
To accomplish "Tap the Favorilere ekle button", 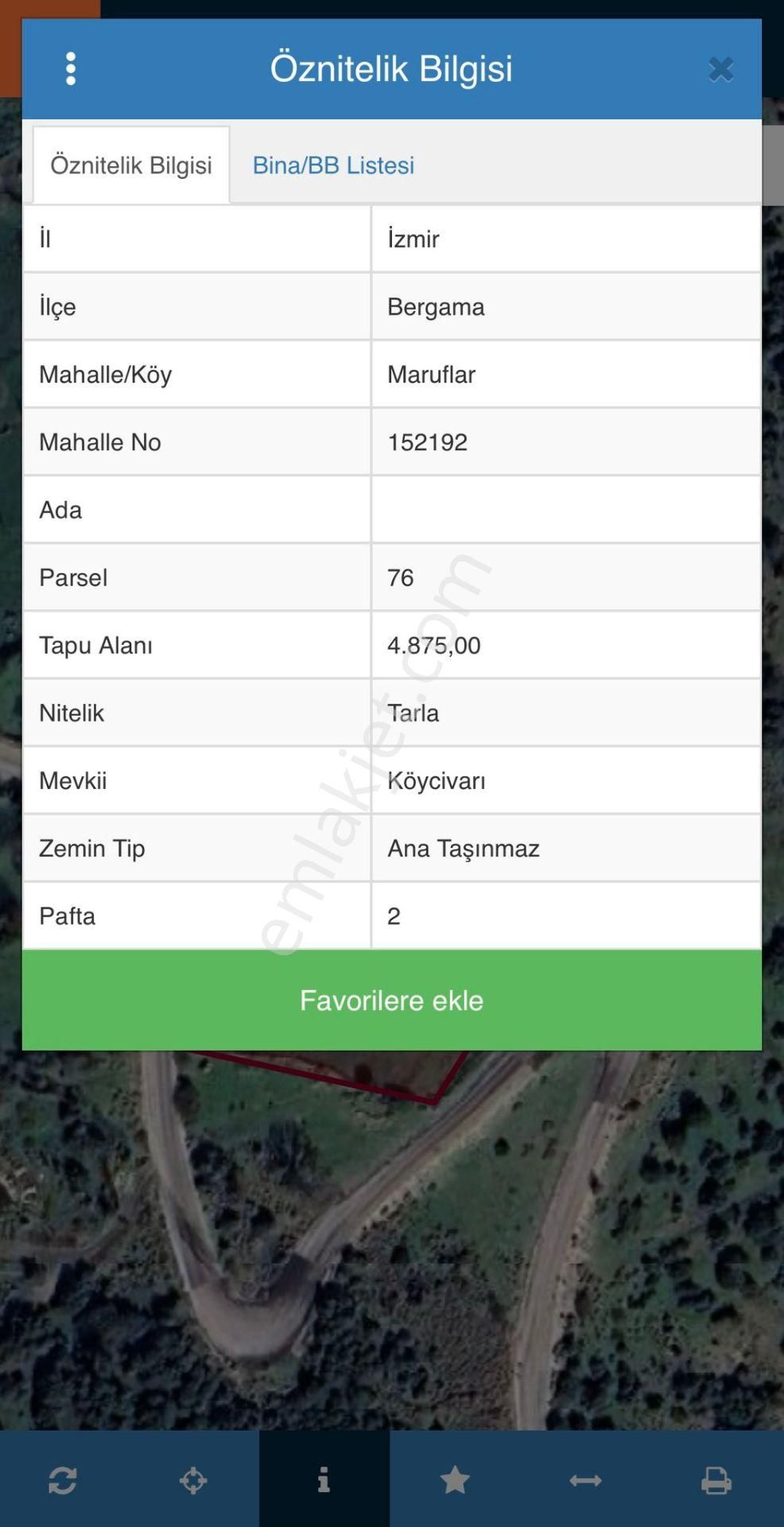I will pyautogui.click(x=391, y=1000).
